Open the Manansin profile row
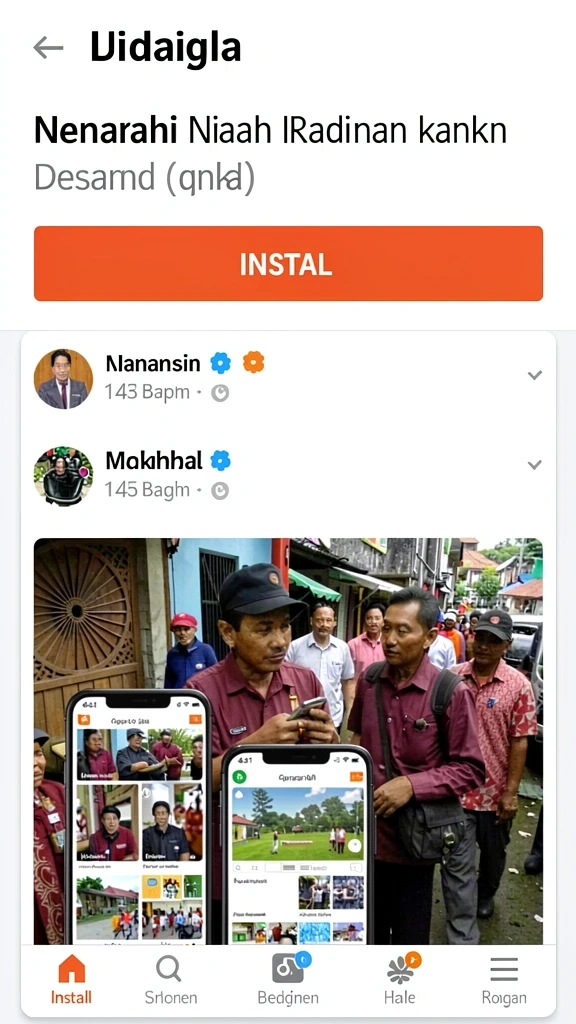This screenshot has width=576, height=1024. click(288, 378)
